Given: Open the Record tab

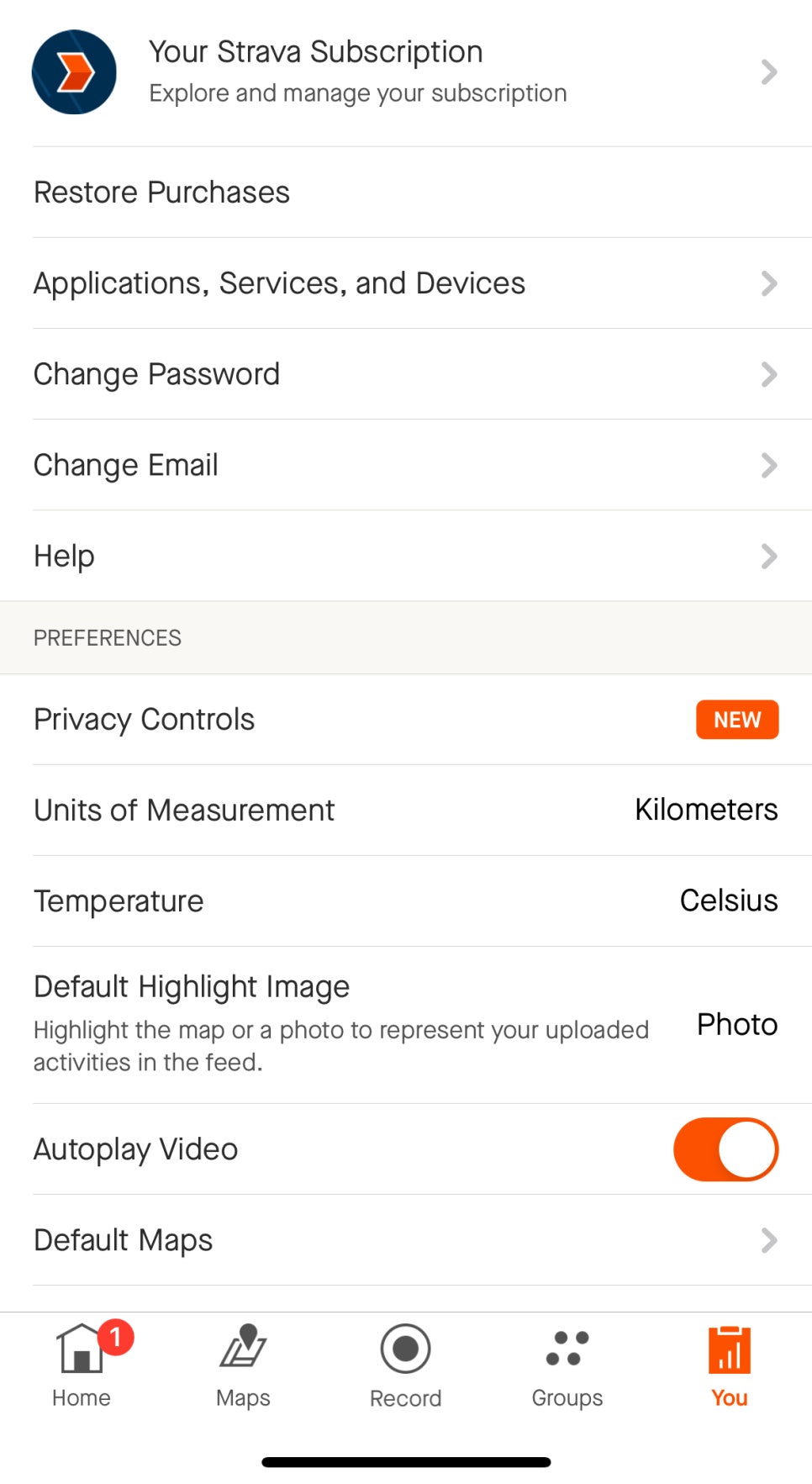Looking at the screenshot, I should (406, 1365).
